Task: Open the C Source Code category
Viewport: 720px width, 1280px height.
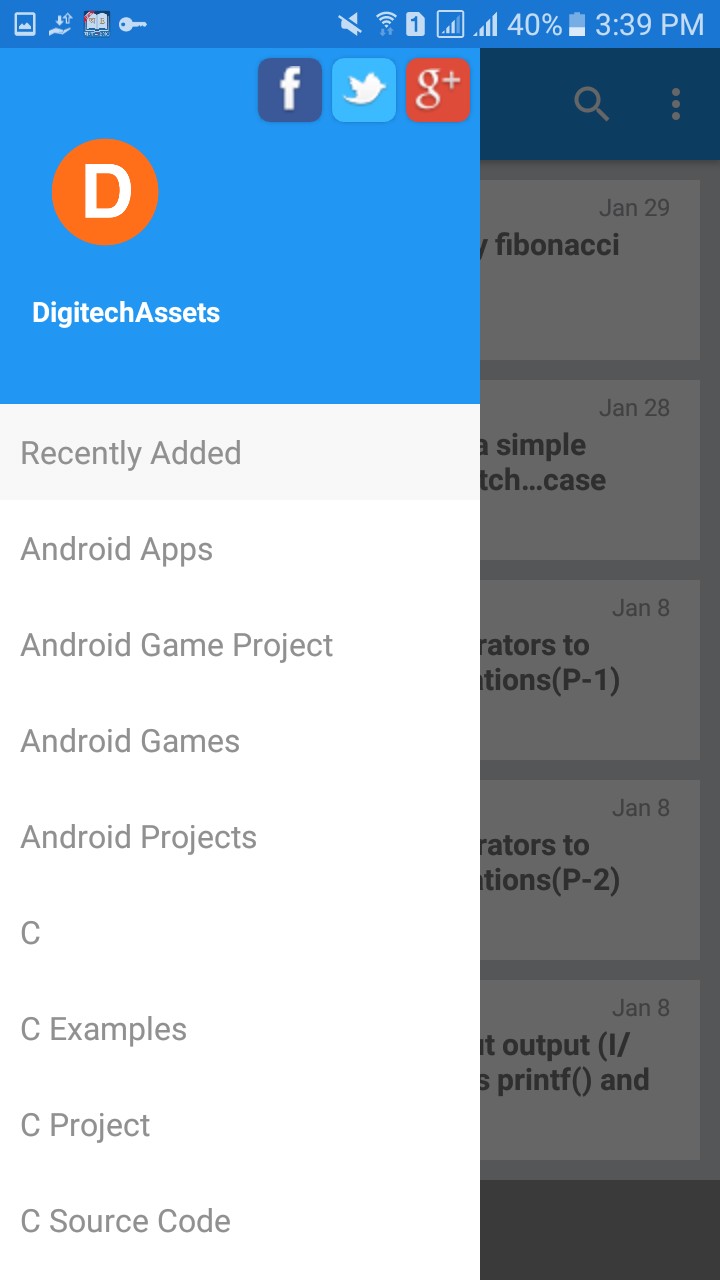Action: pyautogui.click(x=240, y=1221)
